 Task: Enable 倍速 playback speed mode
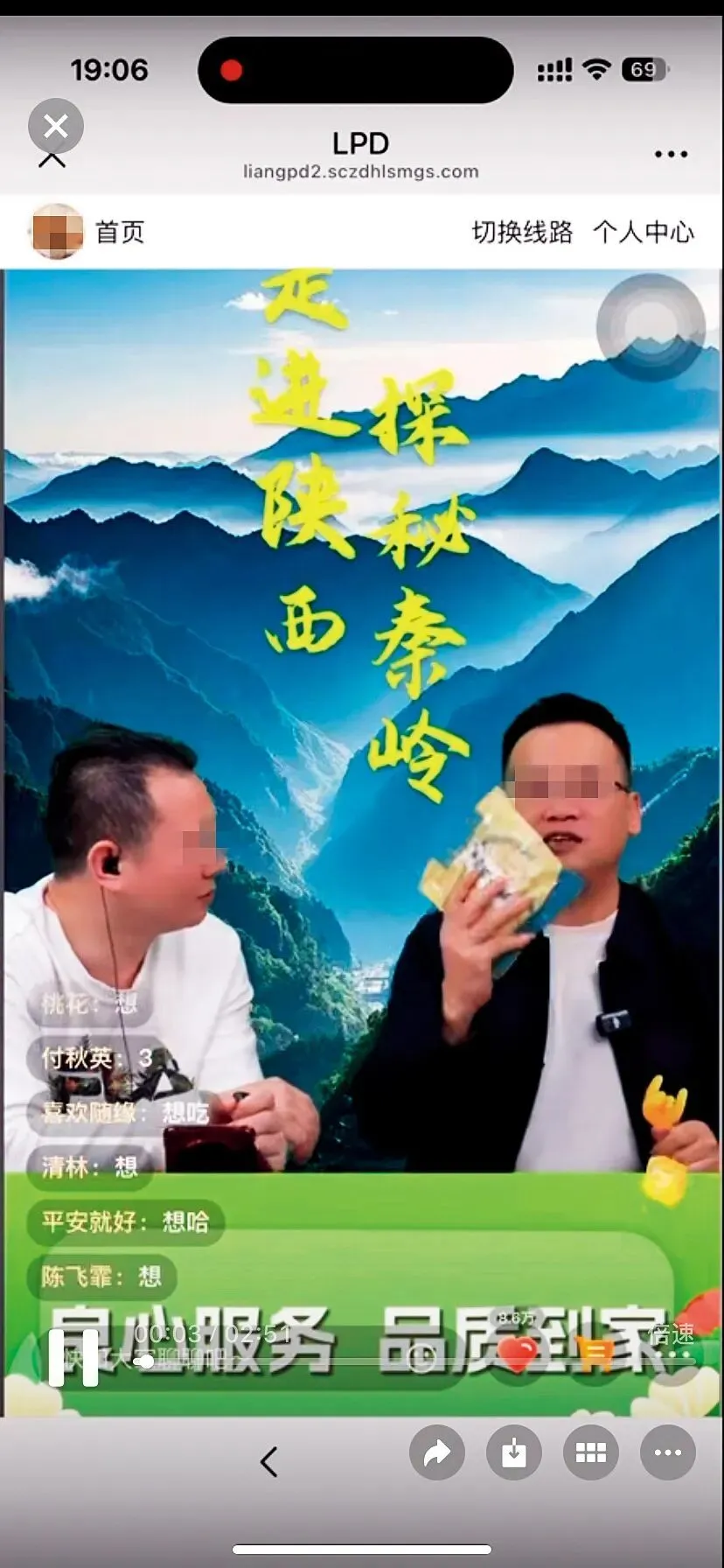[670, 1336]
